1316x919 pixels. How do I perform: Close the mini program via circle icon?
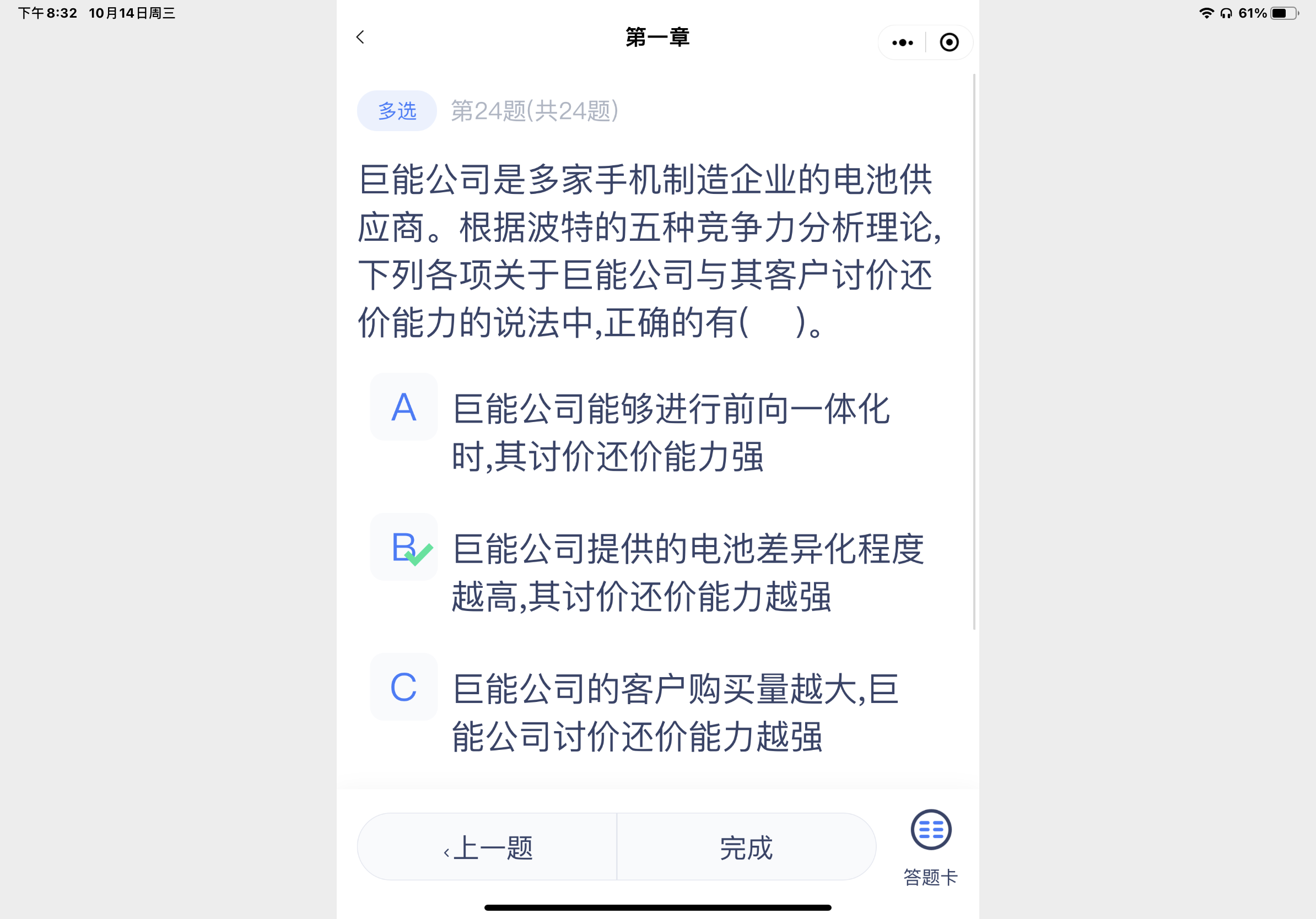point(949,42)
